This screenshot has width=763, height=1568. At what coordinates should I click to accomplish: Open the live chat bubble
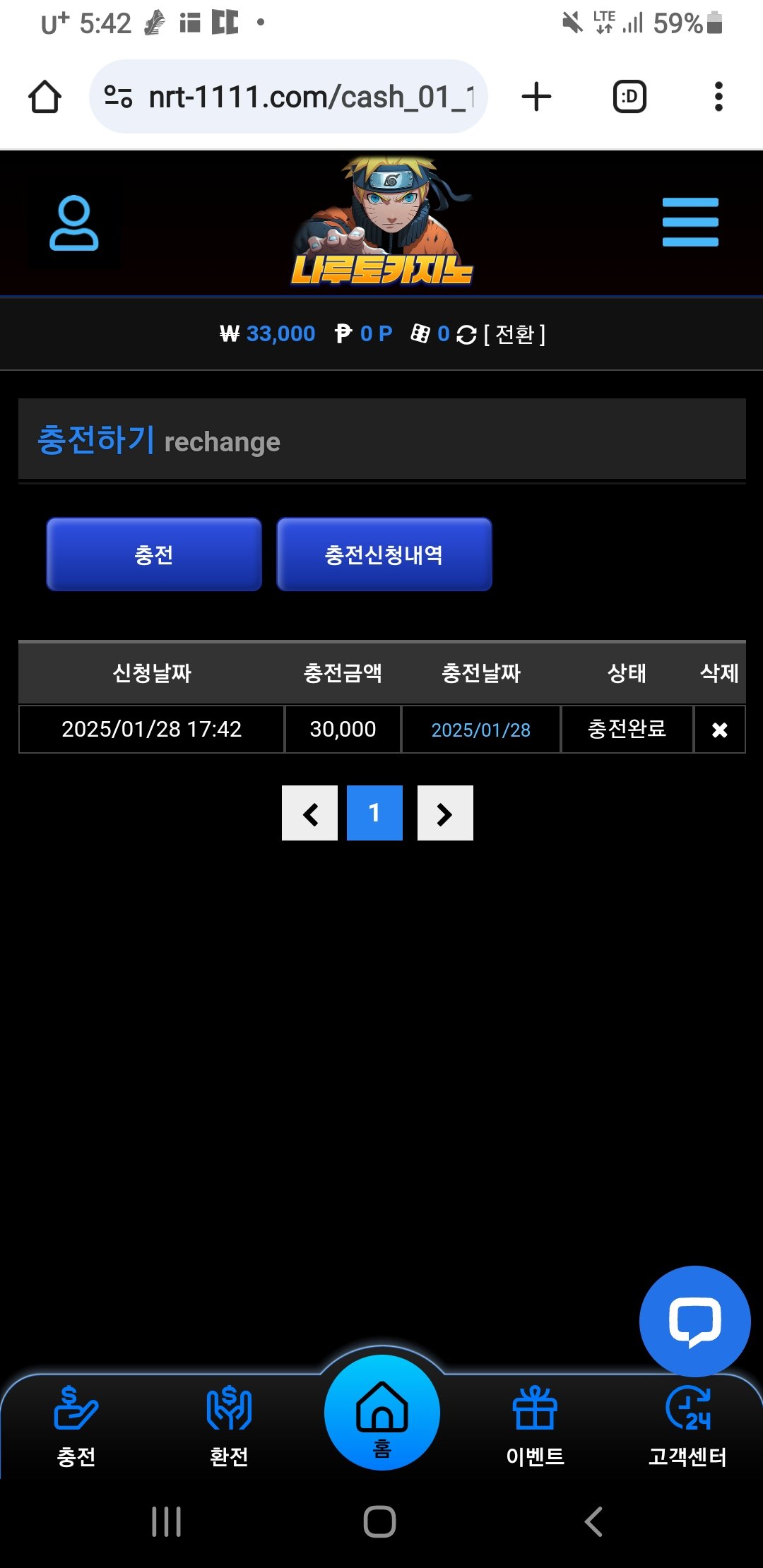(694, 1321)
